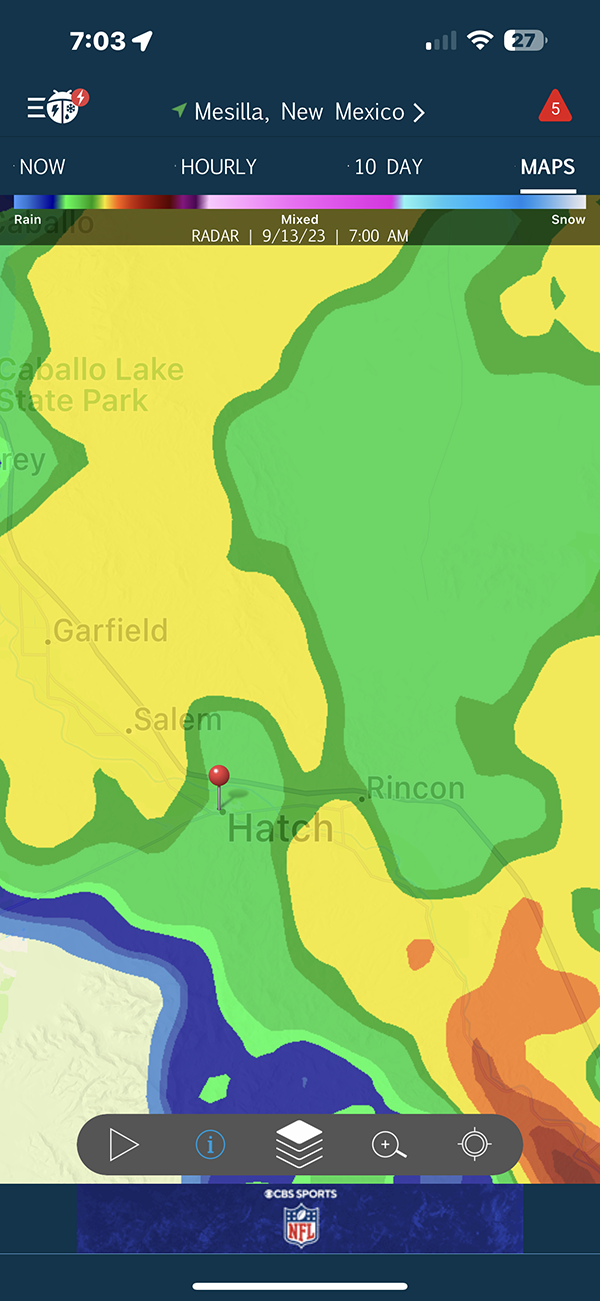600x1301 pixels.
Task: Open the WeatherBug menu button
Action: click(59, 107)
